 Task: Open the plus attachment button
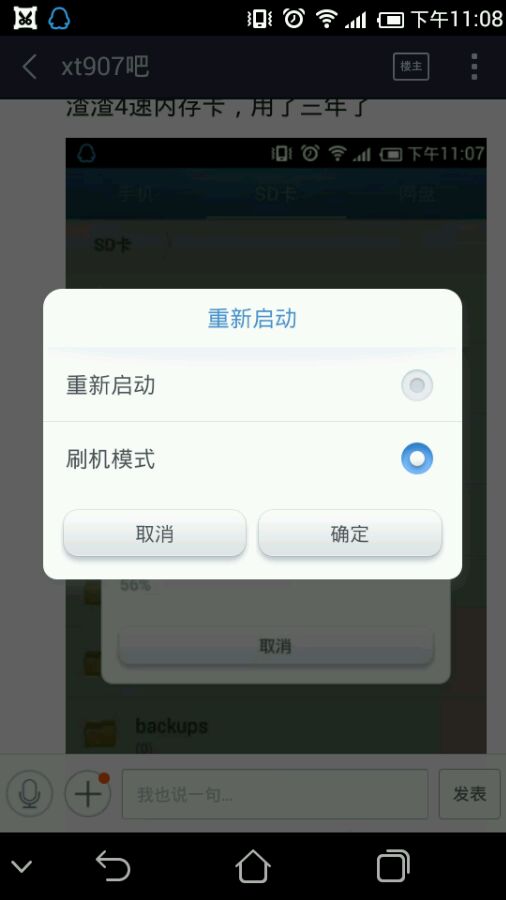88,794
